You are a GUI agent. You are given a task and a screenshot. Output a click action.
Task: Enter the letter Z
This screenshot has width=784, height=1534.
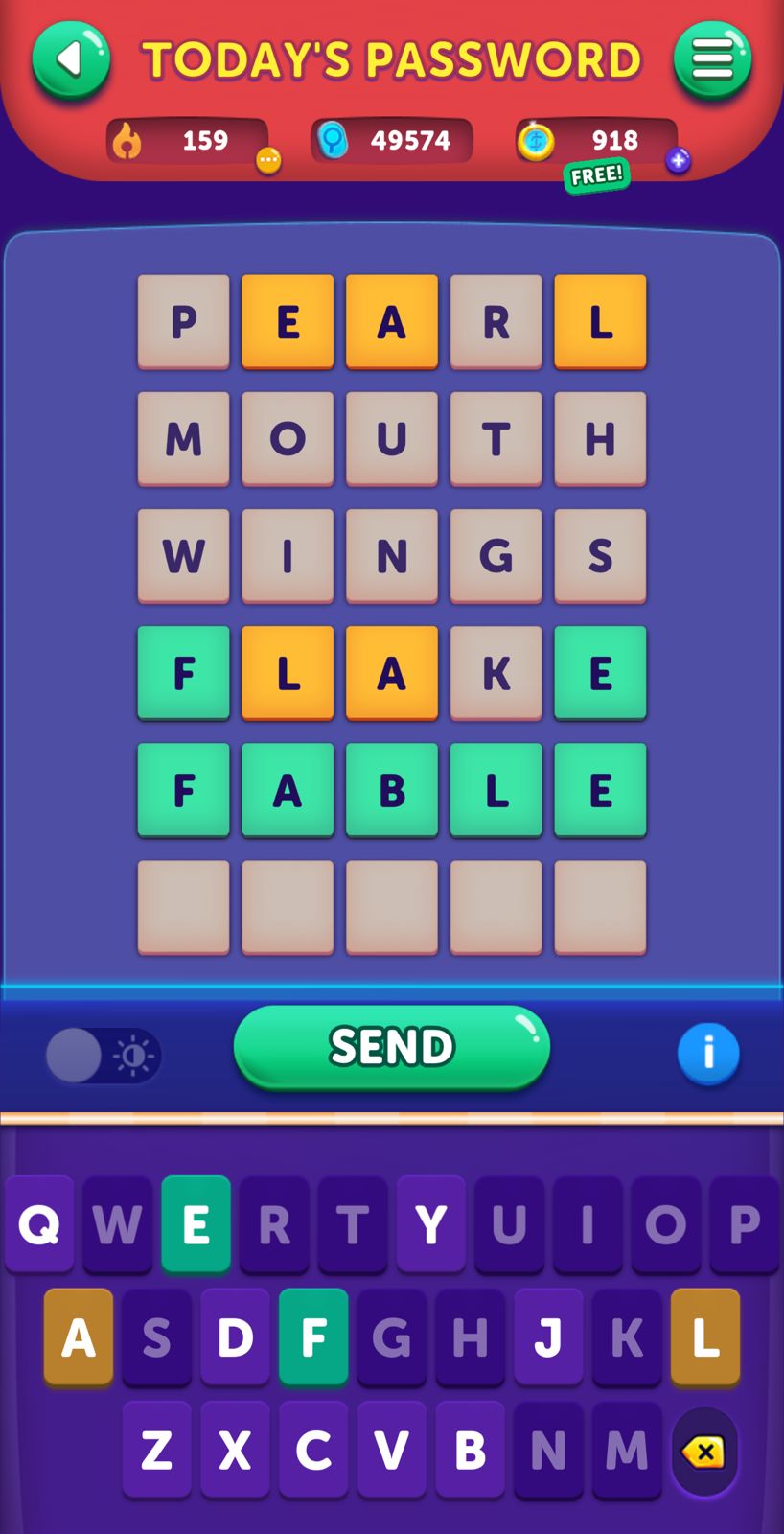pos(156,1450)
